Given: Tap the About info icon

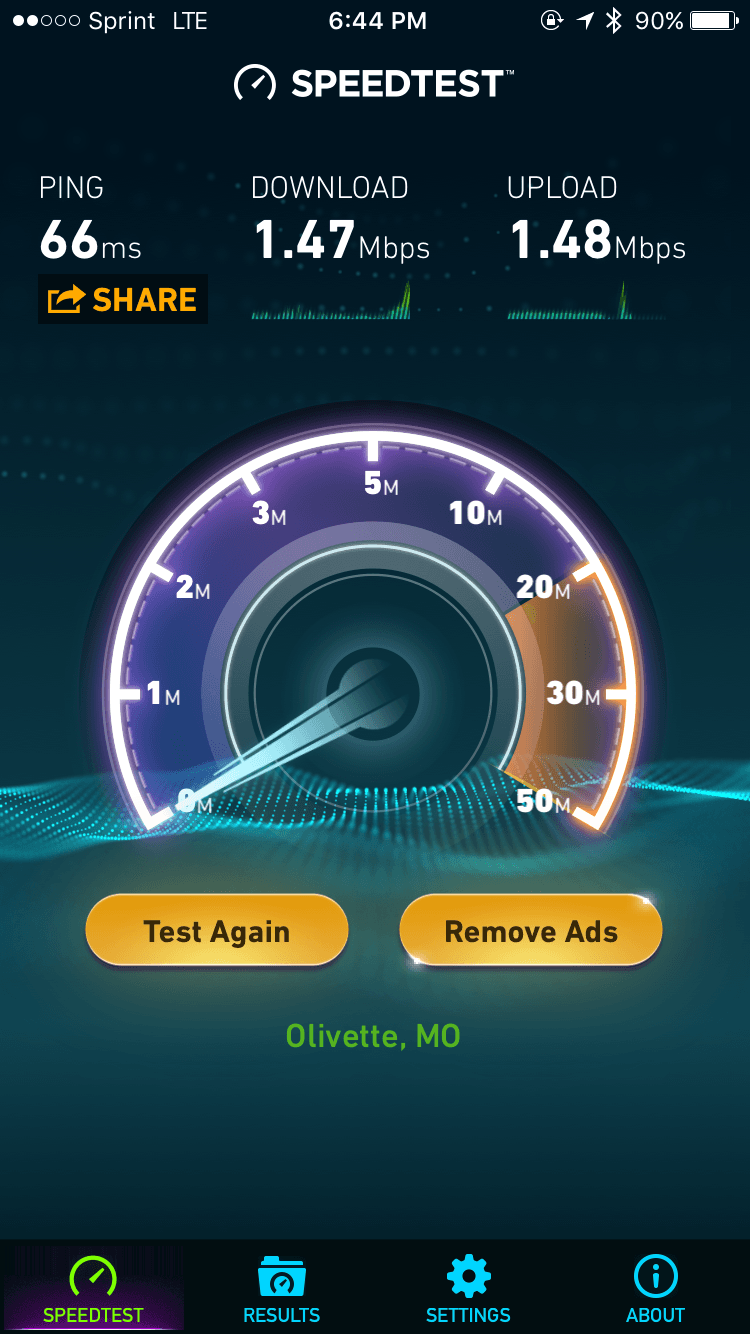Looking at the screenshot, I should pos(655,1274).
